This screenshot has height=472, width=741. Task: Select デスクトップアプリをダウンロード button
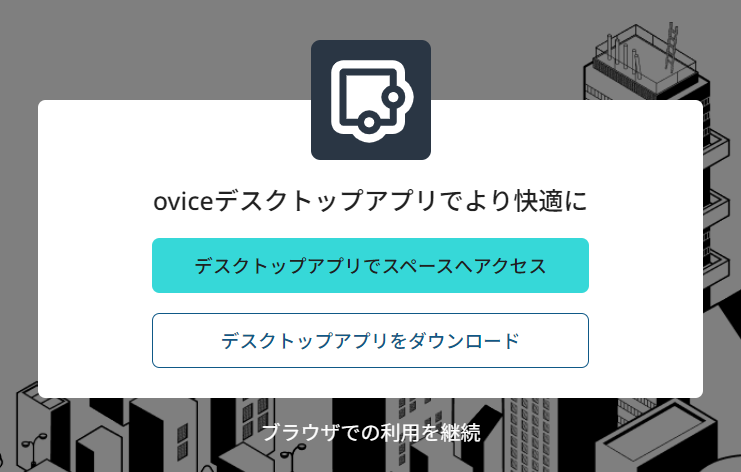370,341
